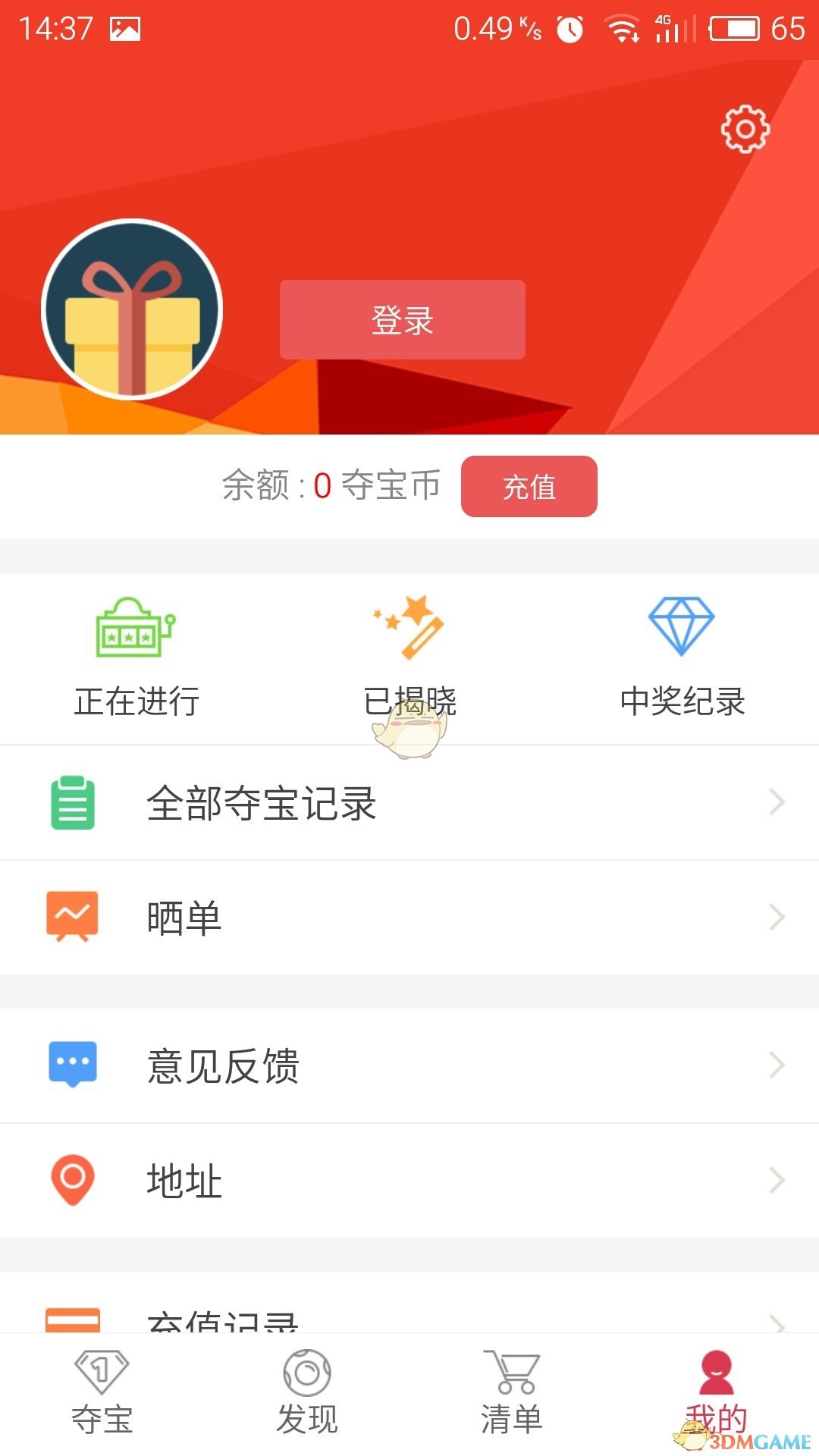This screenshot has width=819, height=1456.
Task: Switch to the 夺宝 tab
Action: [102, 1394]
